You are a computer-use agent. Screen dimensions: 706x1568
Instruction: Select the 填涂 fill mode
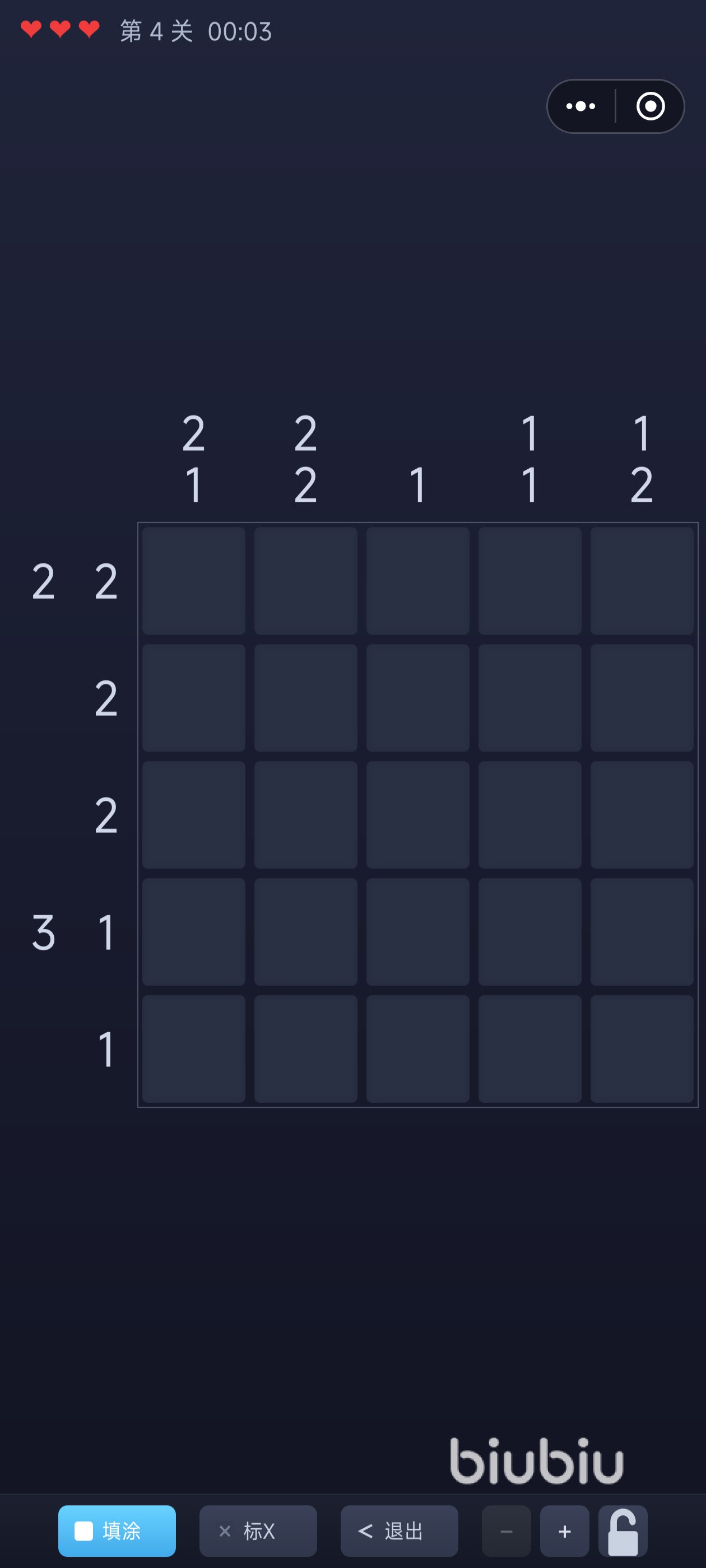pos(117,1530)
